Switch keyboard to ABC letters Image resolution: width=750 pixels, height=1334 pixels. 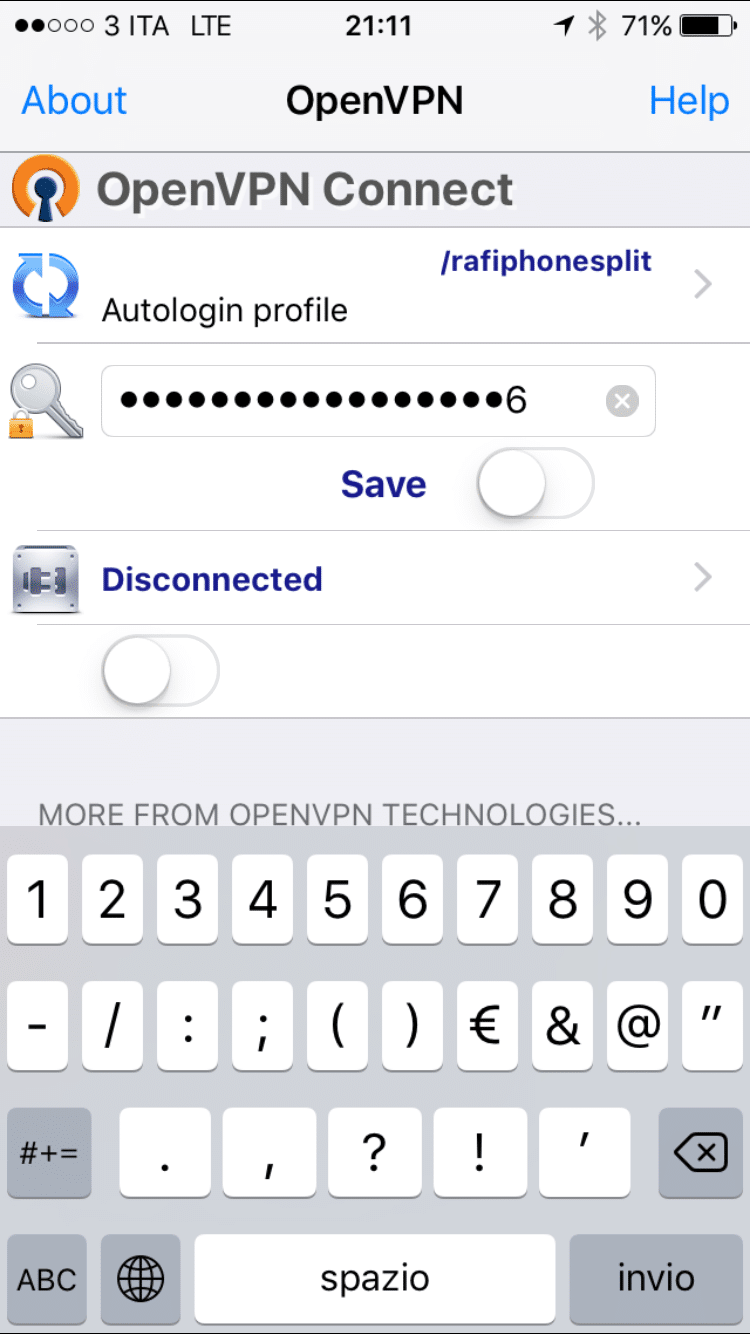[47, 1279]
